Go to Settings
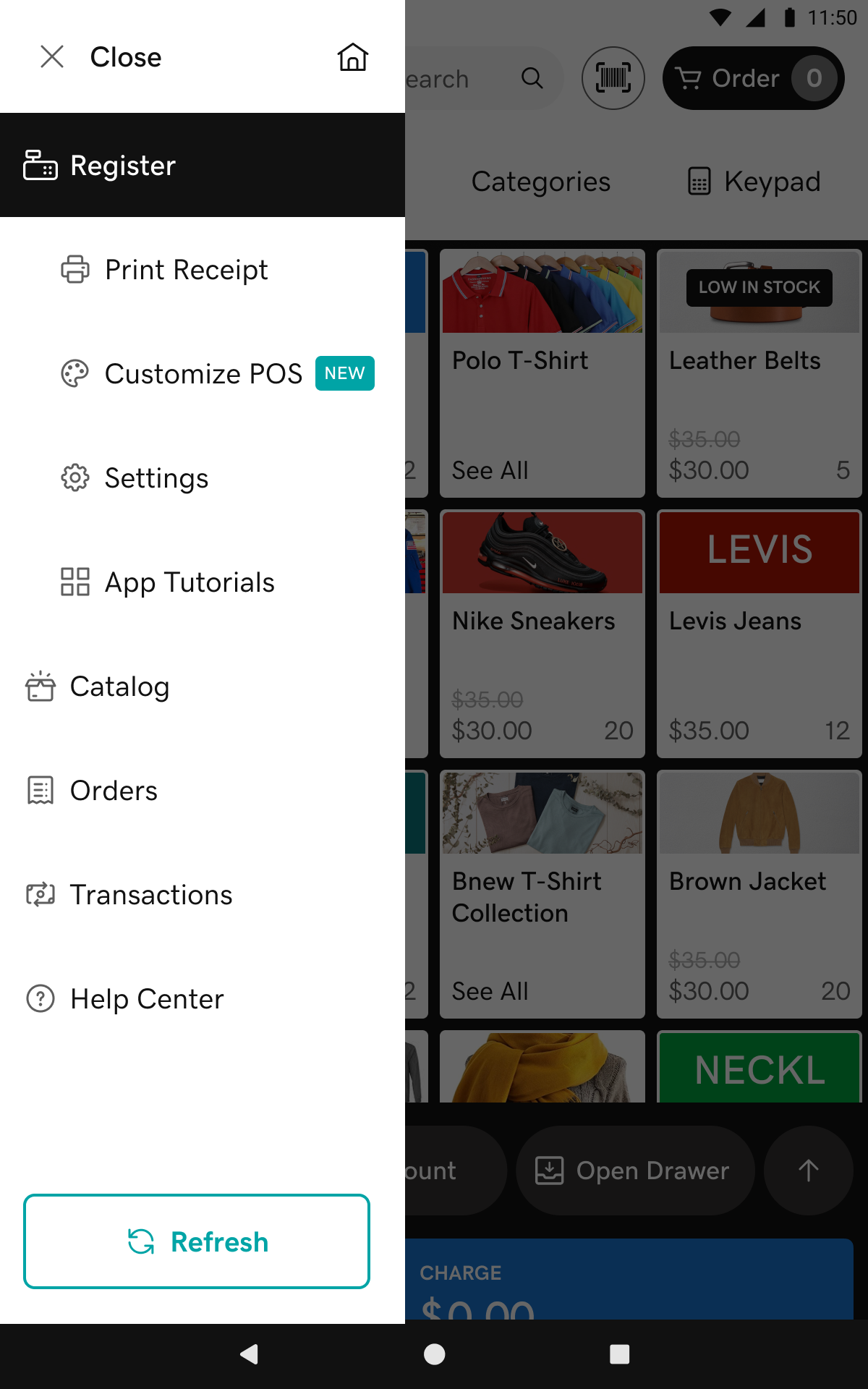This screenshot has width=868, height=1389. point(156,478)
